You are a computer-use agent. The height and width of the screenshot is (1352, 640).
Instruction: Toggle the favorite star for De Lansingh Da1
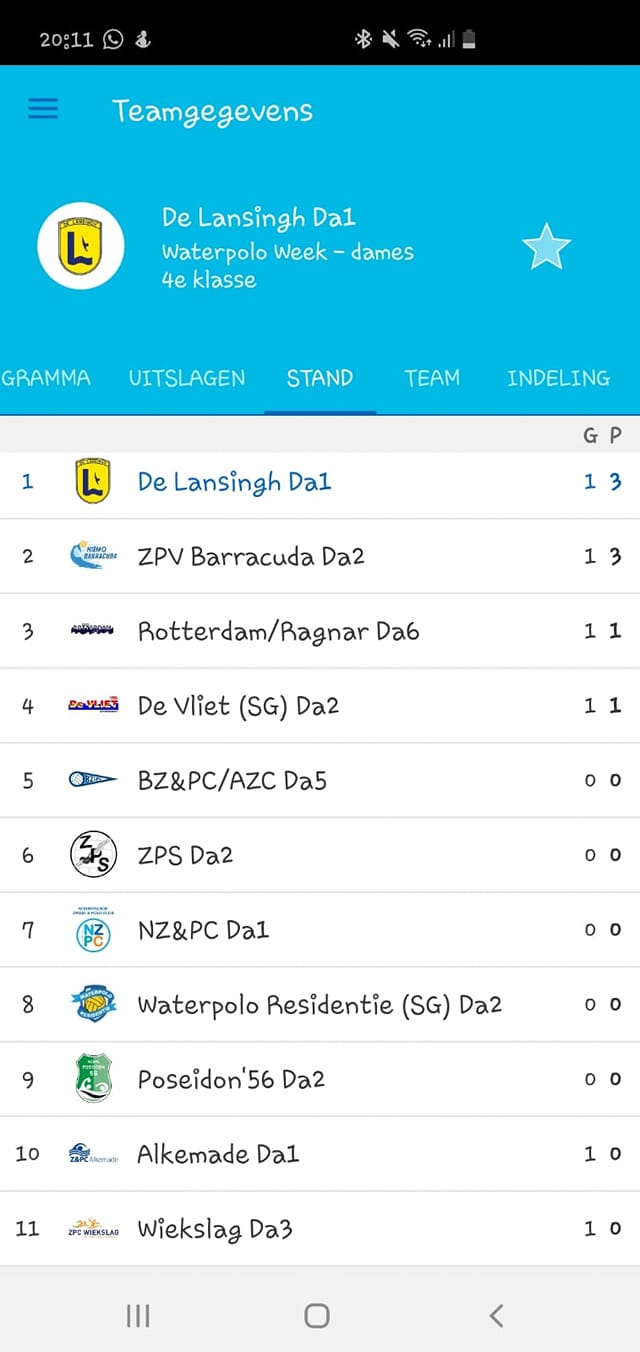pyautogui.click(x=546, y=247)
